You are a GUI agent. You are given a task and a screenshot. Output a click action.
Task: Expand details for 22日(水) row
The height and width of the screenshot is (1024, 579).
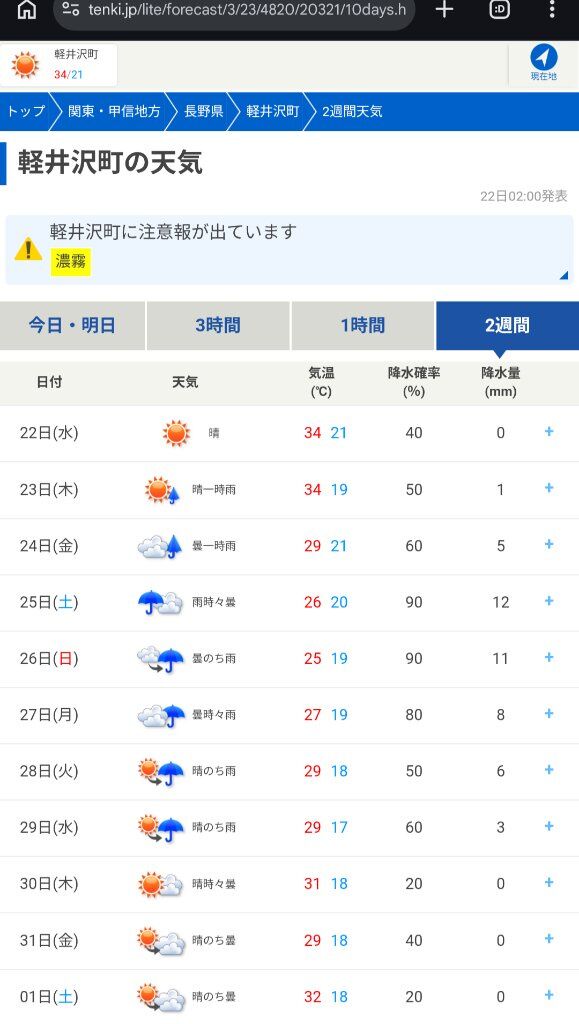pos(549,432)
